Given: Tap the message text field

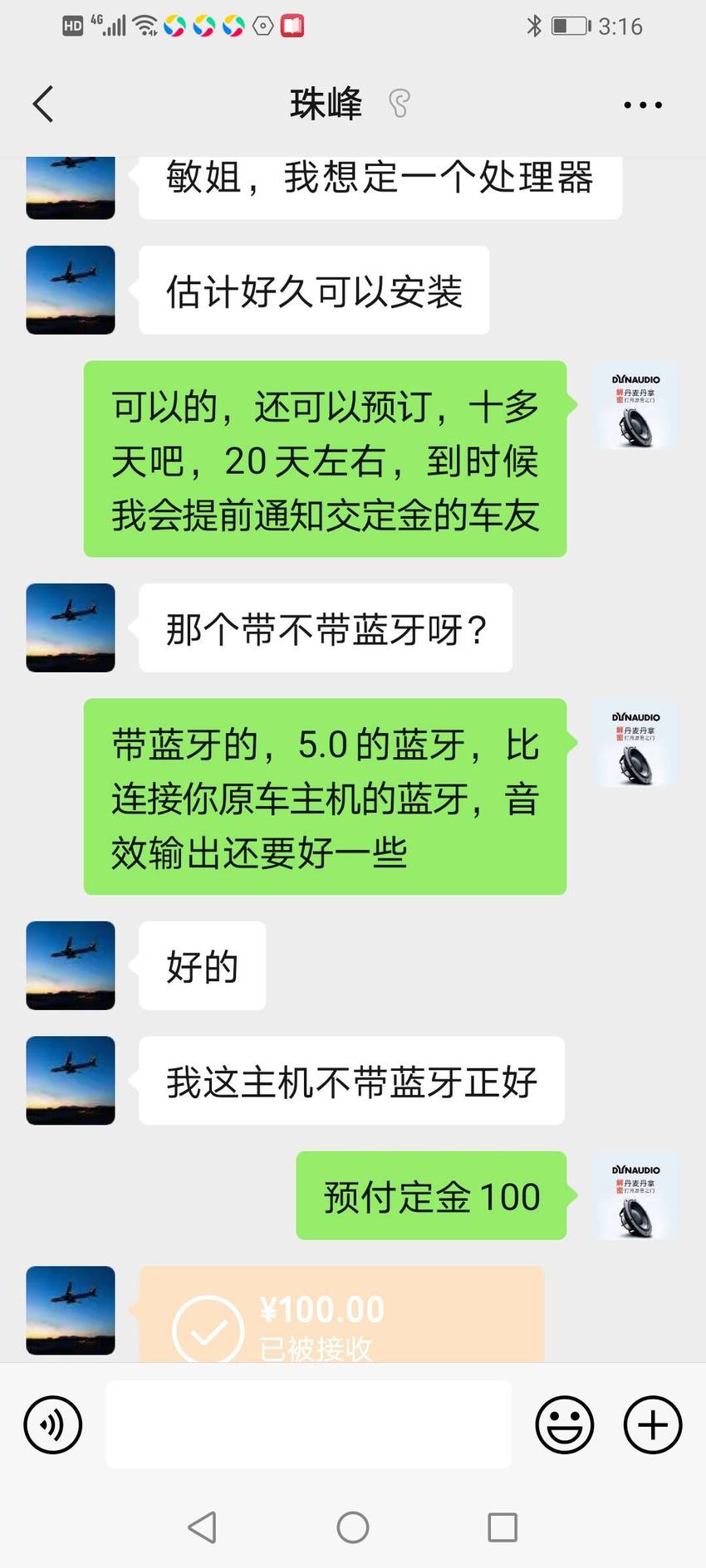Looking at the screenshot, I should point(308,1424).
